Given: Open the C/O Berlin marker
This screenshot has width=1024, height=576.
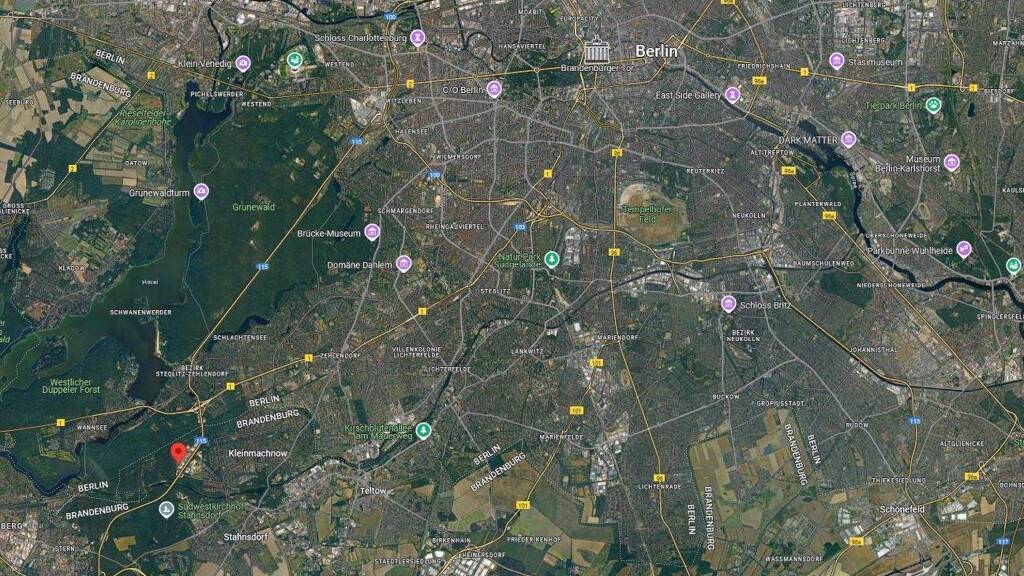Looking at the screenshot, I should coord(494,89).
